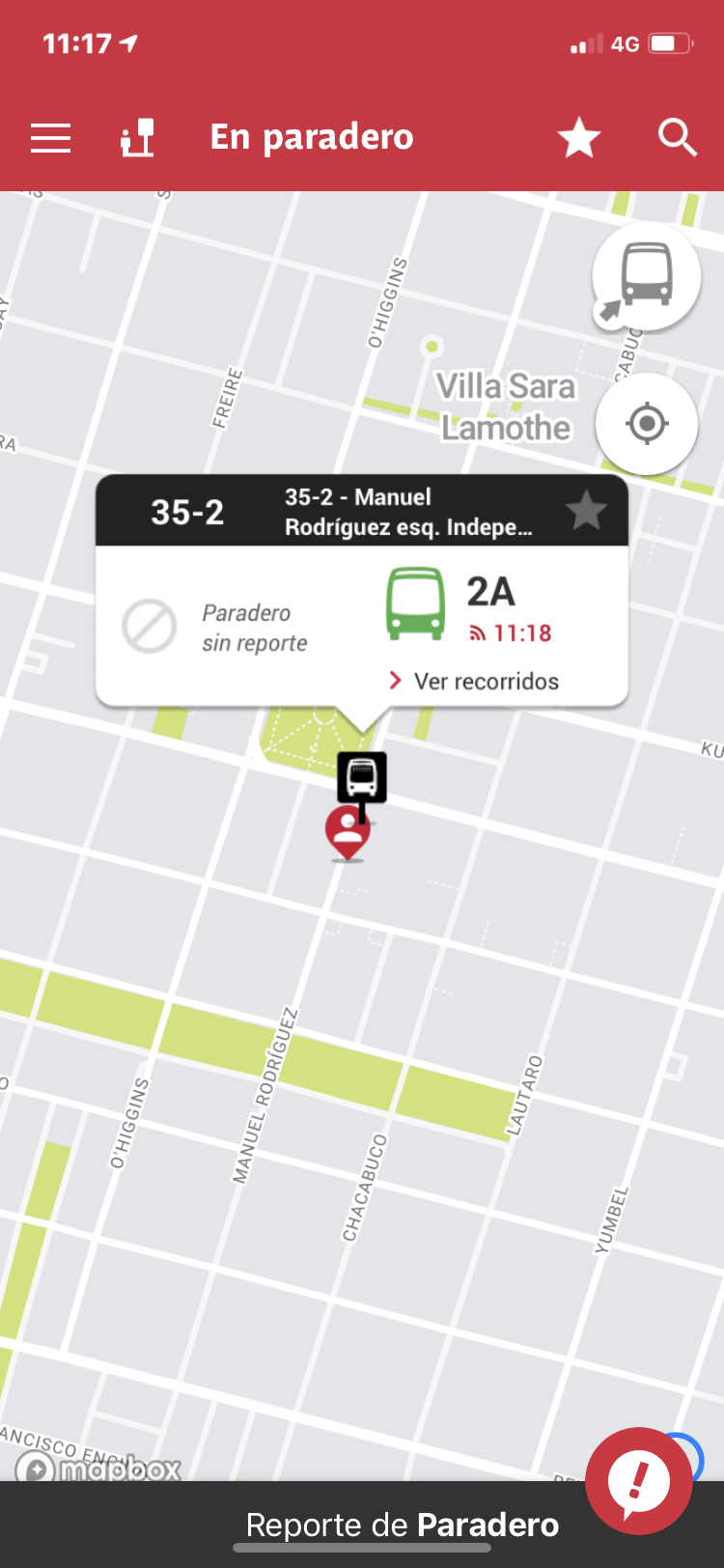Tap the bus stop marker on map

(x=362, y=776)
